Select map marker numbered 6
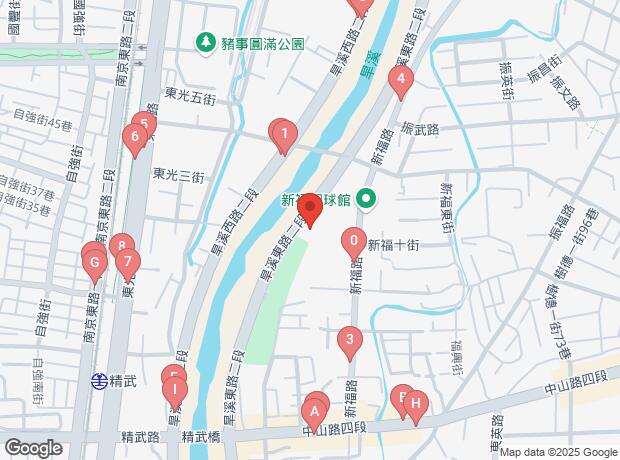This screenshot has width=620, height=460. [x=134, y=138]
